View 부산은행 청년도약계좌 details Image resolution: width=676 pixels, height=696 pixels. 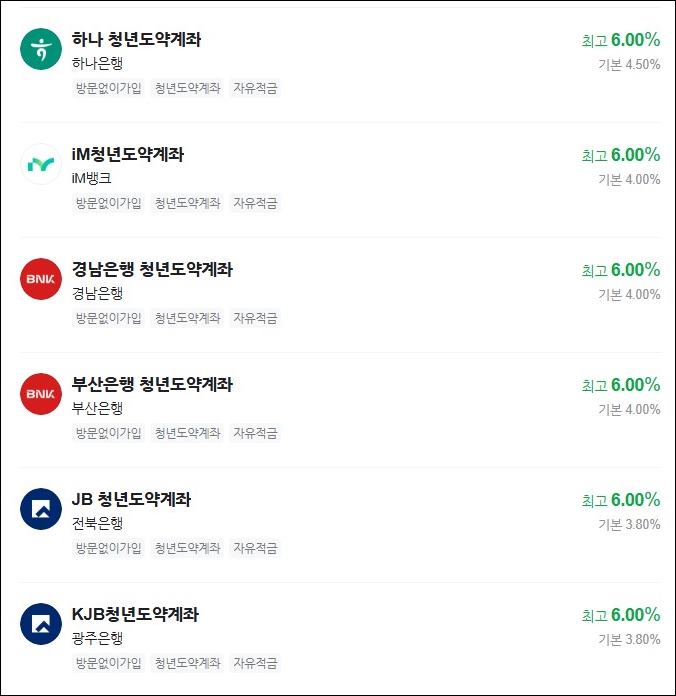tap(340, 409)
